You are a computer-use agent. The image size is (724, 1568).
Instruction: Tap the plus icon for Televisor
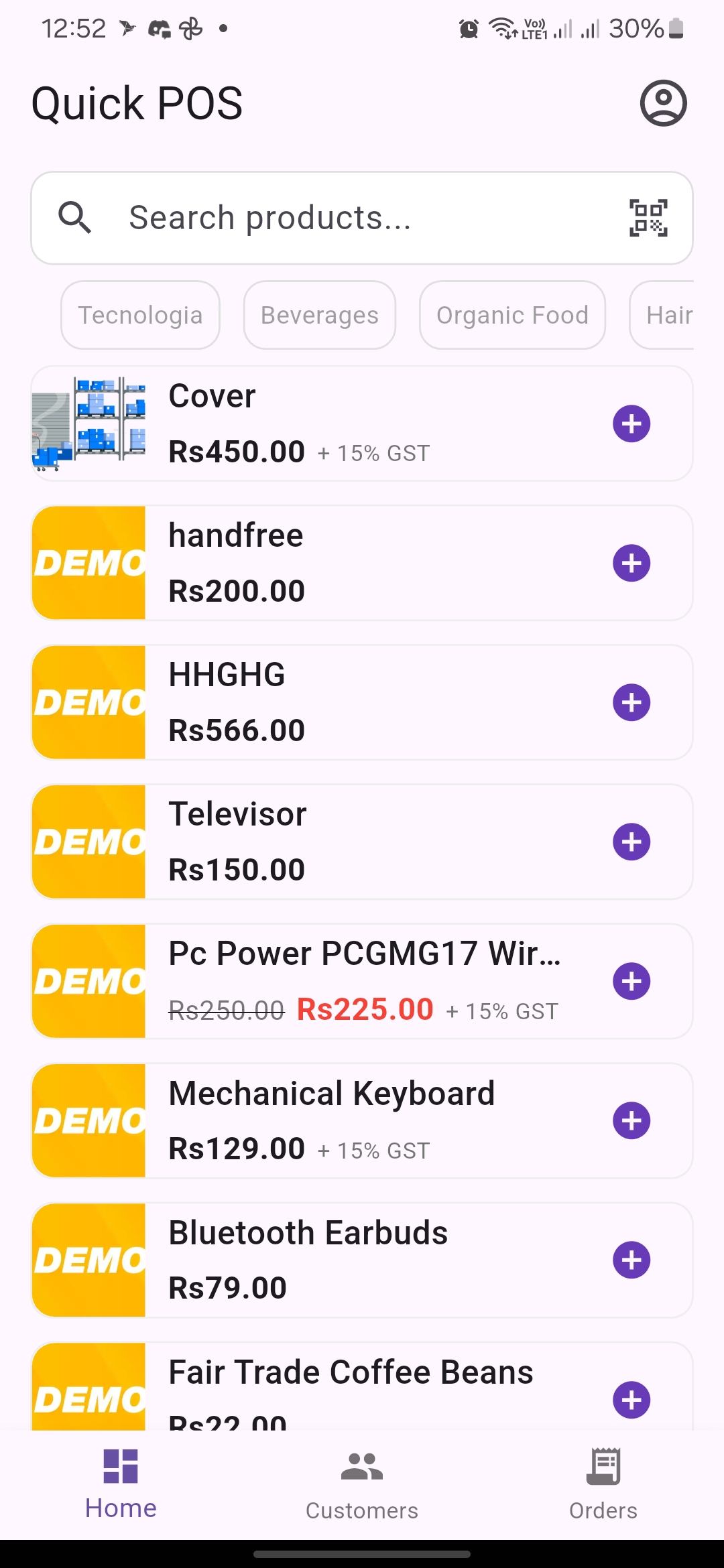631,842
